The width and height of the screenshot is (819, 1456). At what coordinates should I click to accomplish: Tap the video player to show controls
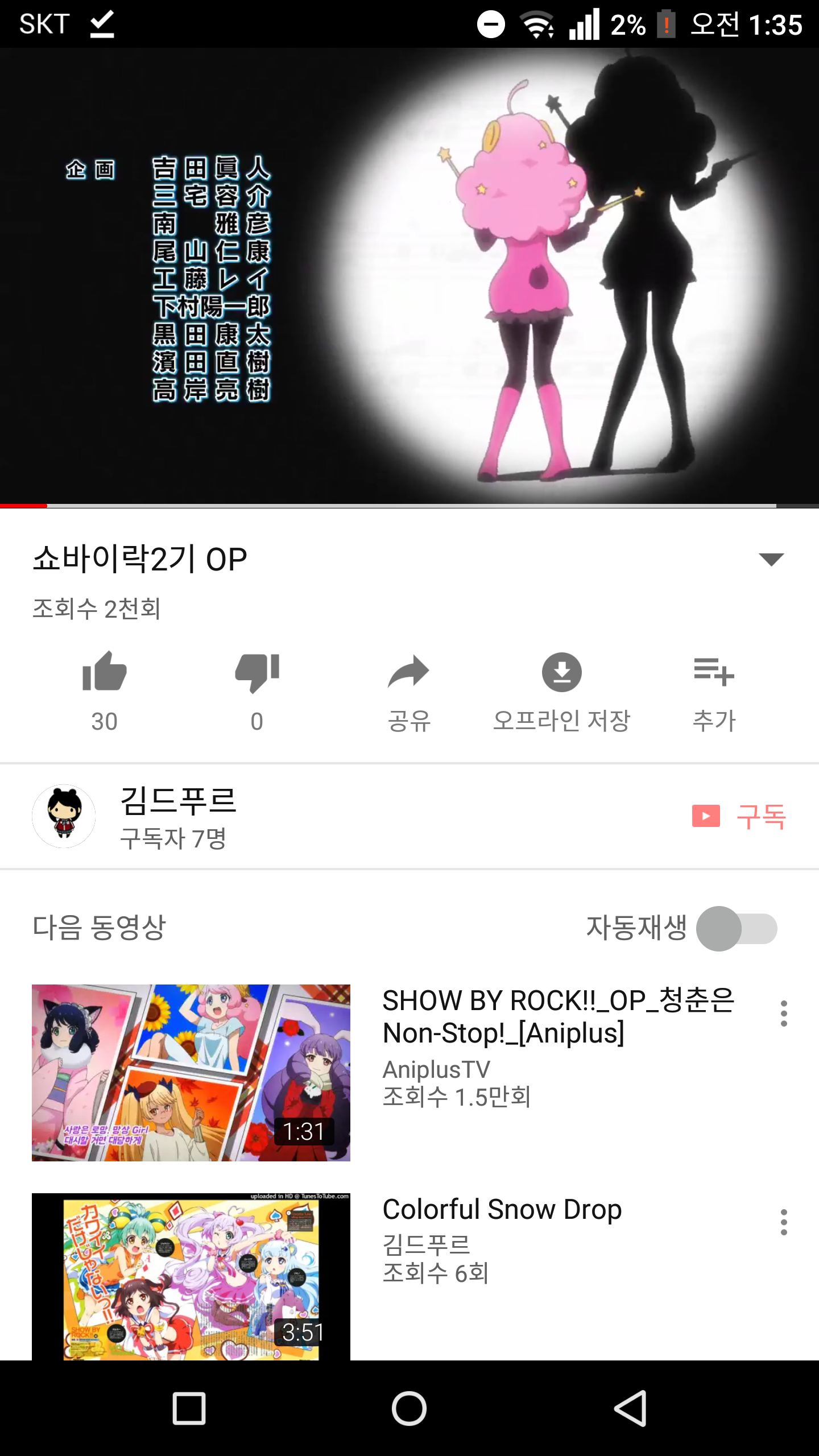click(409, 276)
